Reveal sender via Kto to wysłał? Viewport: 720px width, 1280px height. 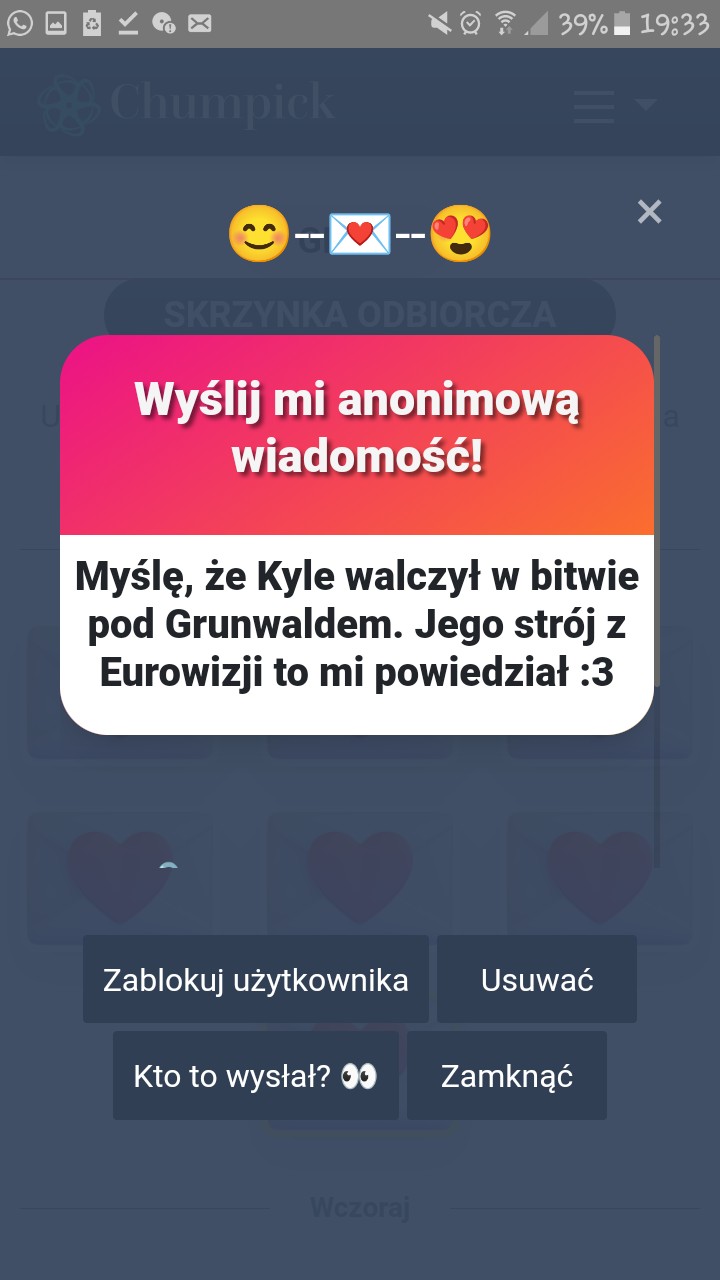coord(256,1076)
